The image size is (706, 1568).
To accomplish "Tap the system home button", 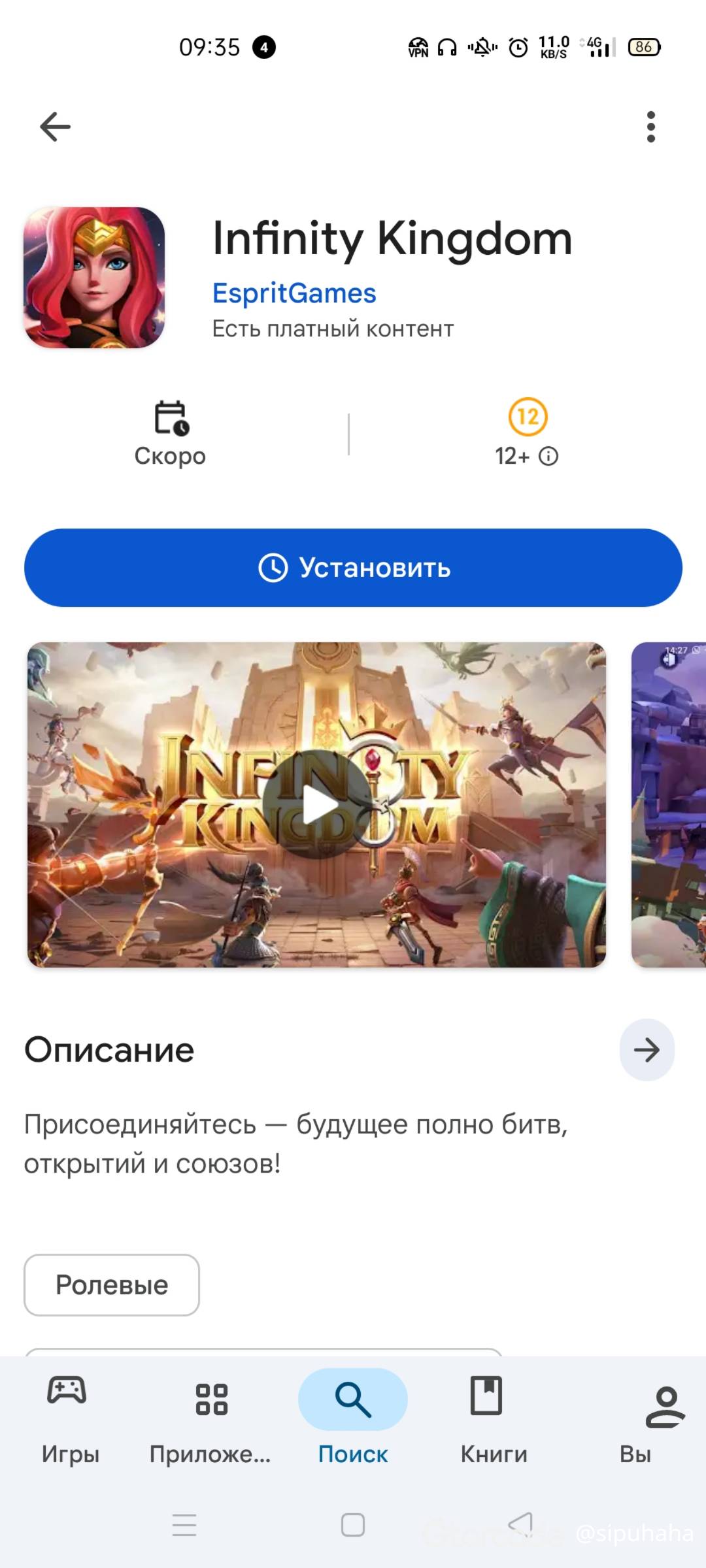I will [353, 1525].
